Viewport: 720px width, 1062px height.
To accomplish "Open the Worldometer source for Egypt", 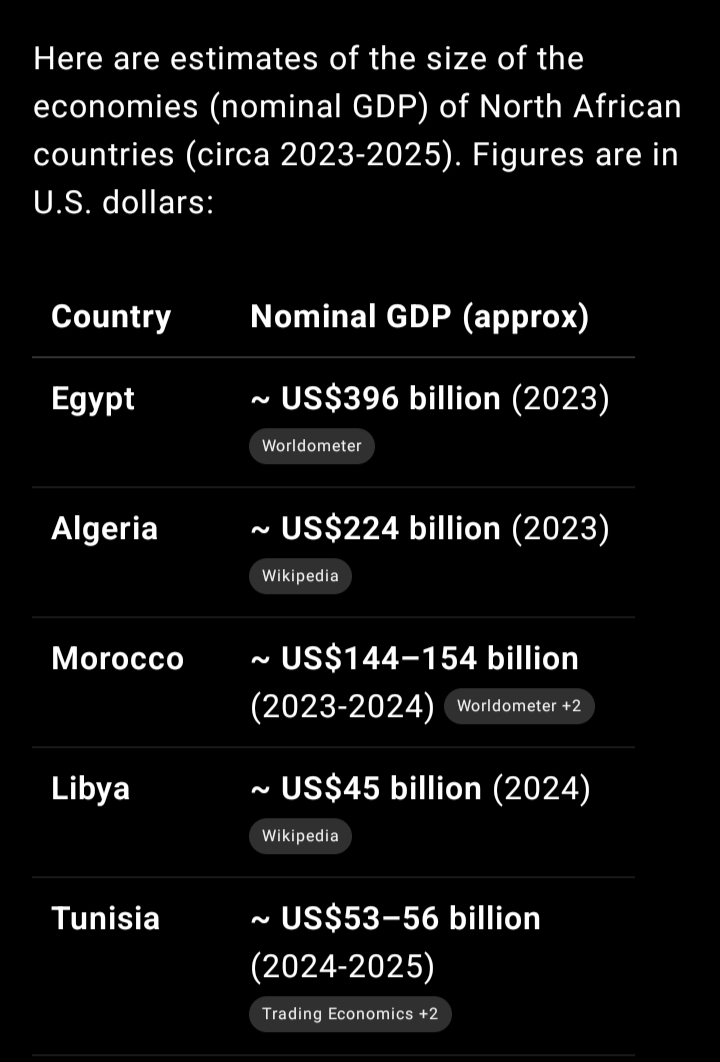I will 311,446.
